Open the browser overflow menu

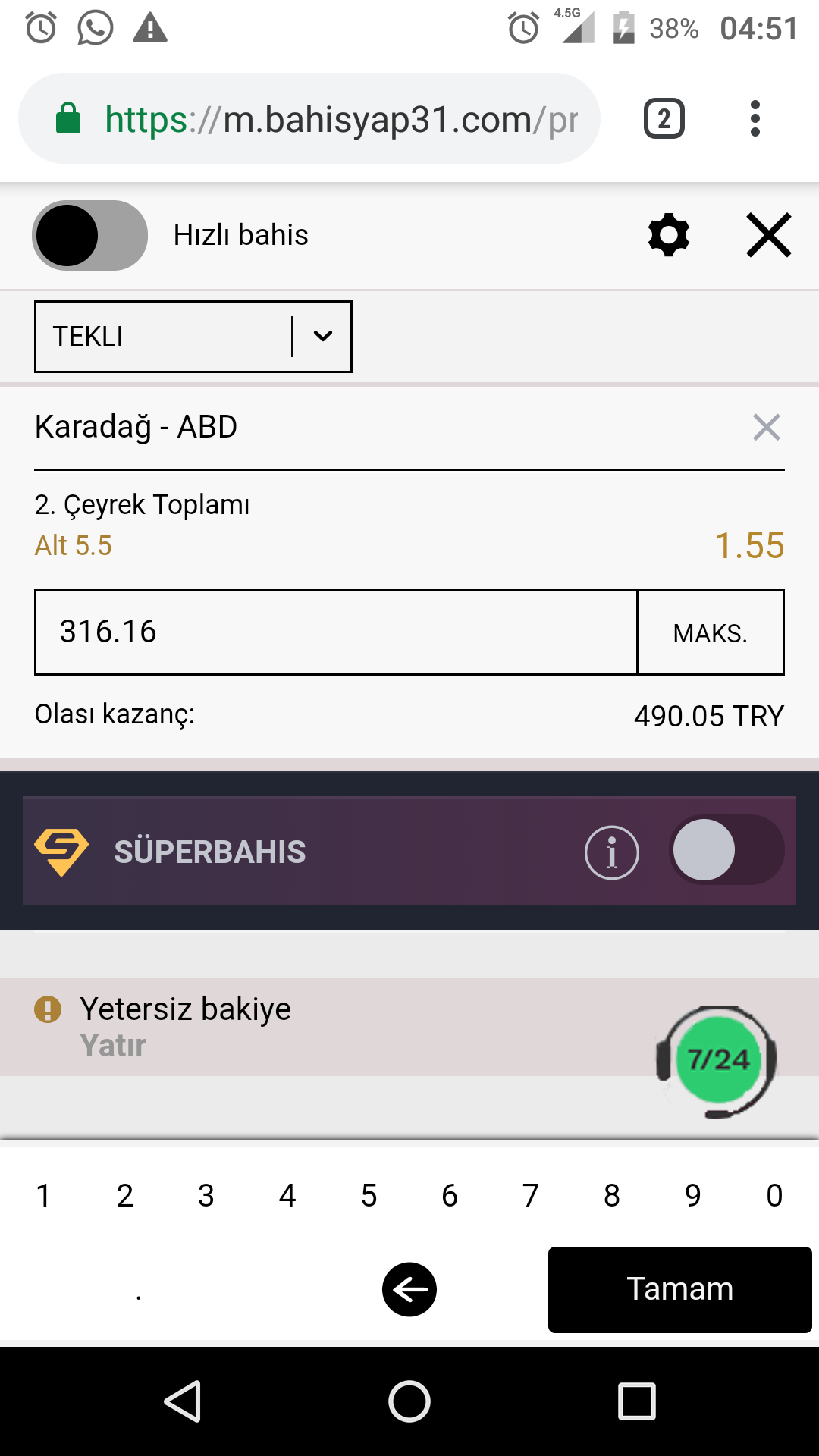(755, 118)
